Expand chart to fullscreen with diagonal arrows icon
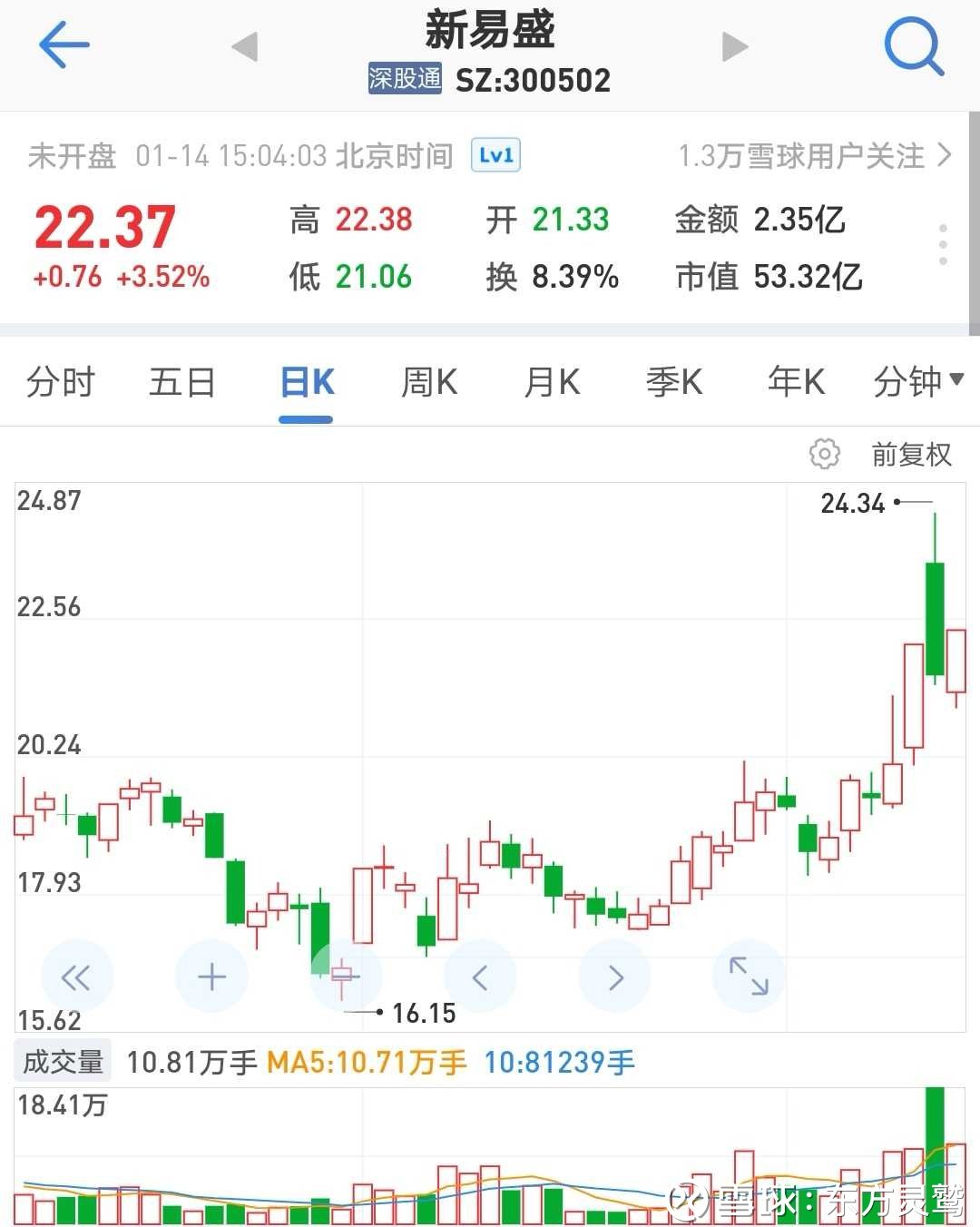 [x=749, y=976]
